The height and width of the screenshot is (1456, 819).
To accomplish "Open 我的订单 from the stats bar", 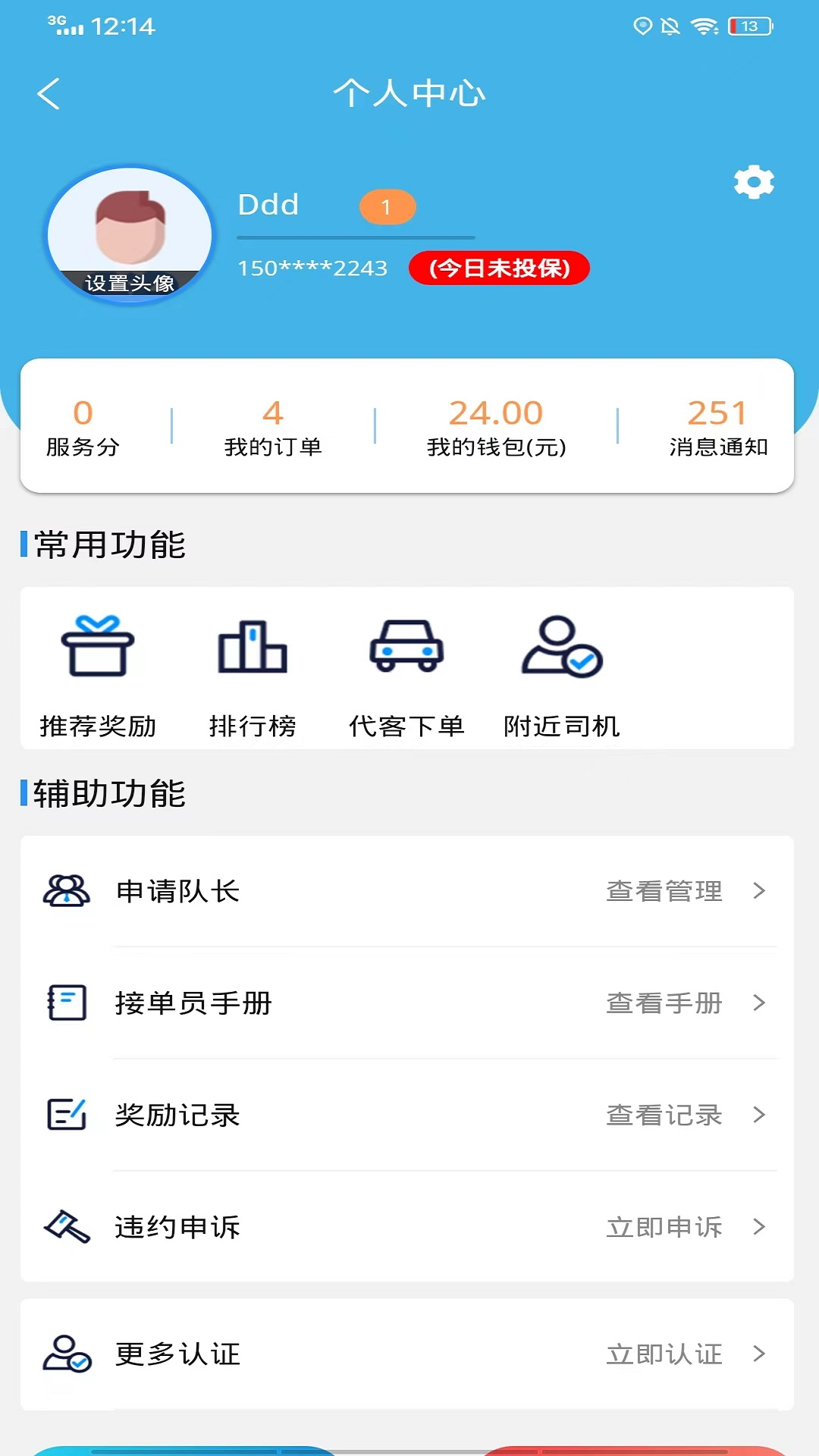I will (x=271, y=427).
